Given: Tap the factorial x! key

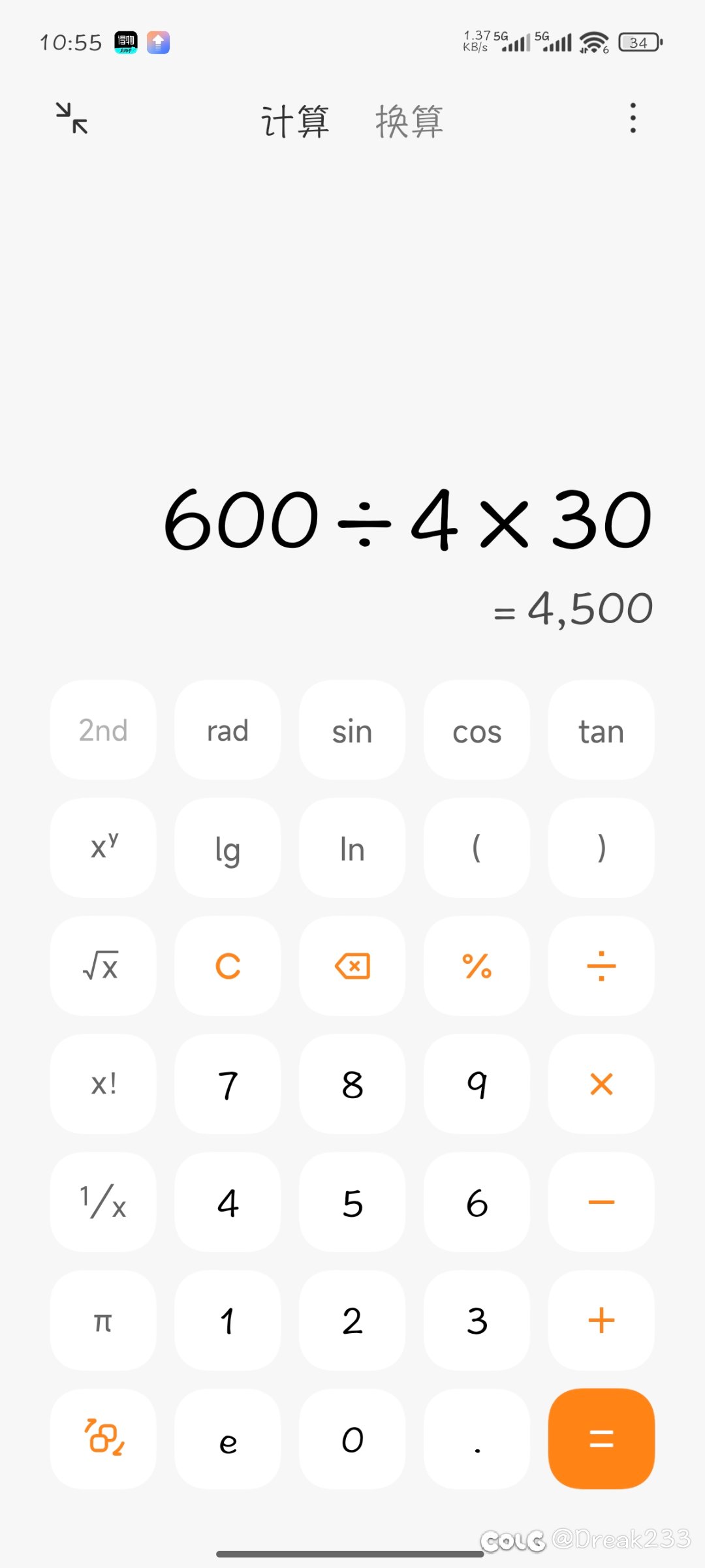Looking at the screenshot, I should (x=103, y=1084).
